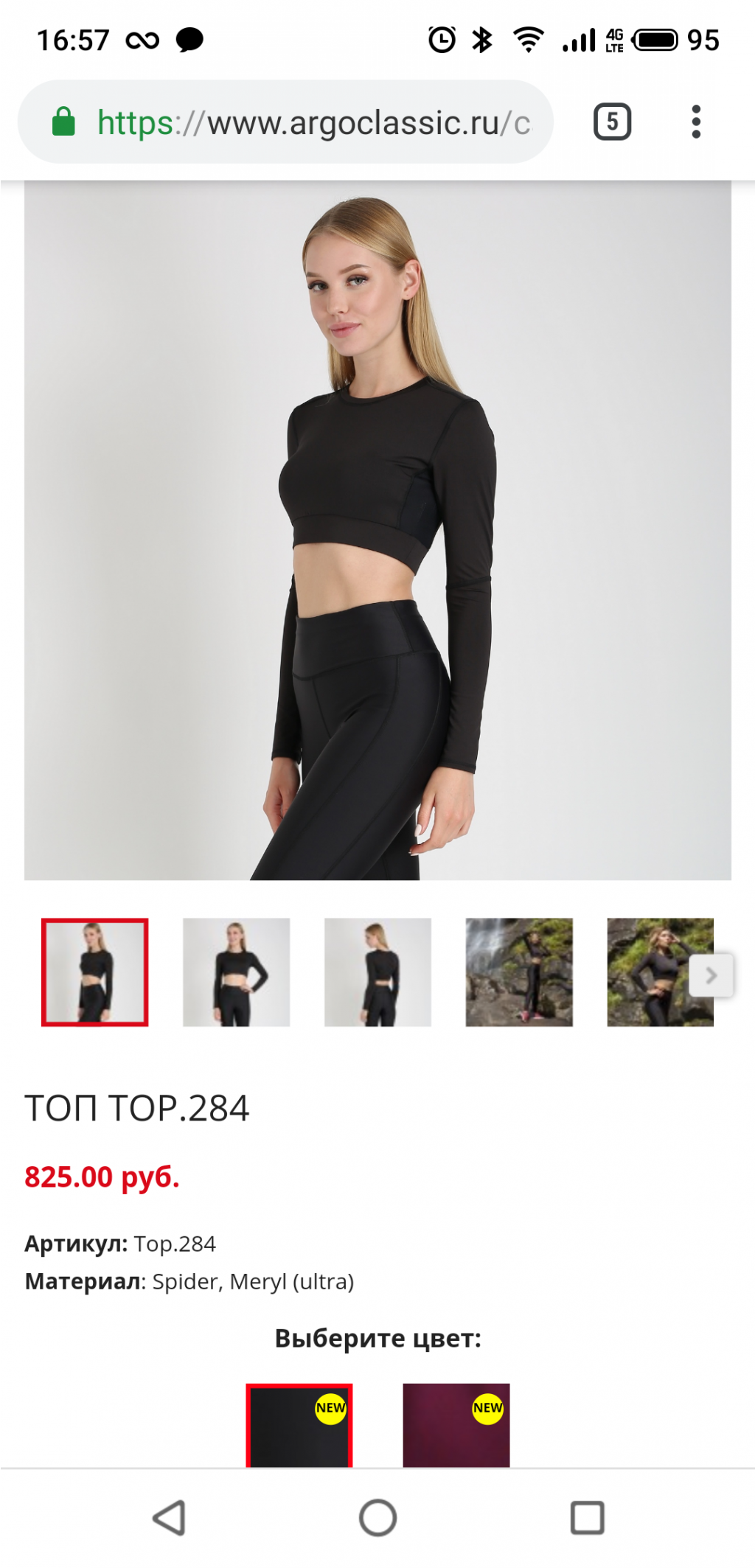Open the main product photo

click(377, 531)
